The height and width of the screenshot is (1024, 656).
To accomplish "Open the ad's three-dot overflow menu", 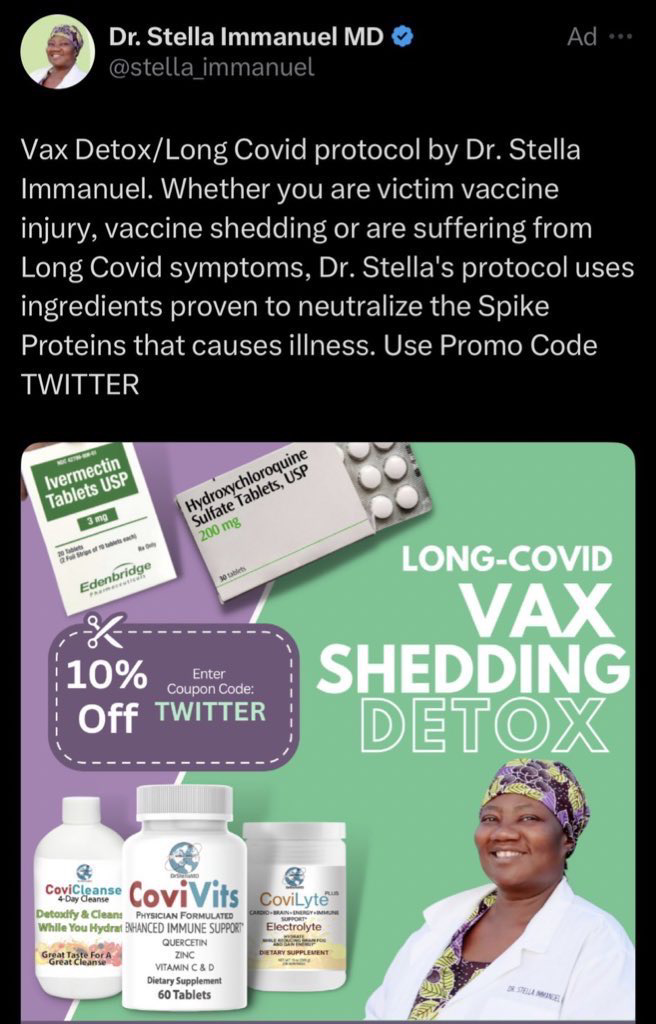I will pos(621,37).
